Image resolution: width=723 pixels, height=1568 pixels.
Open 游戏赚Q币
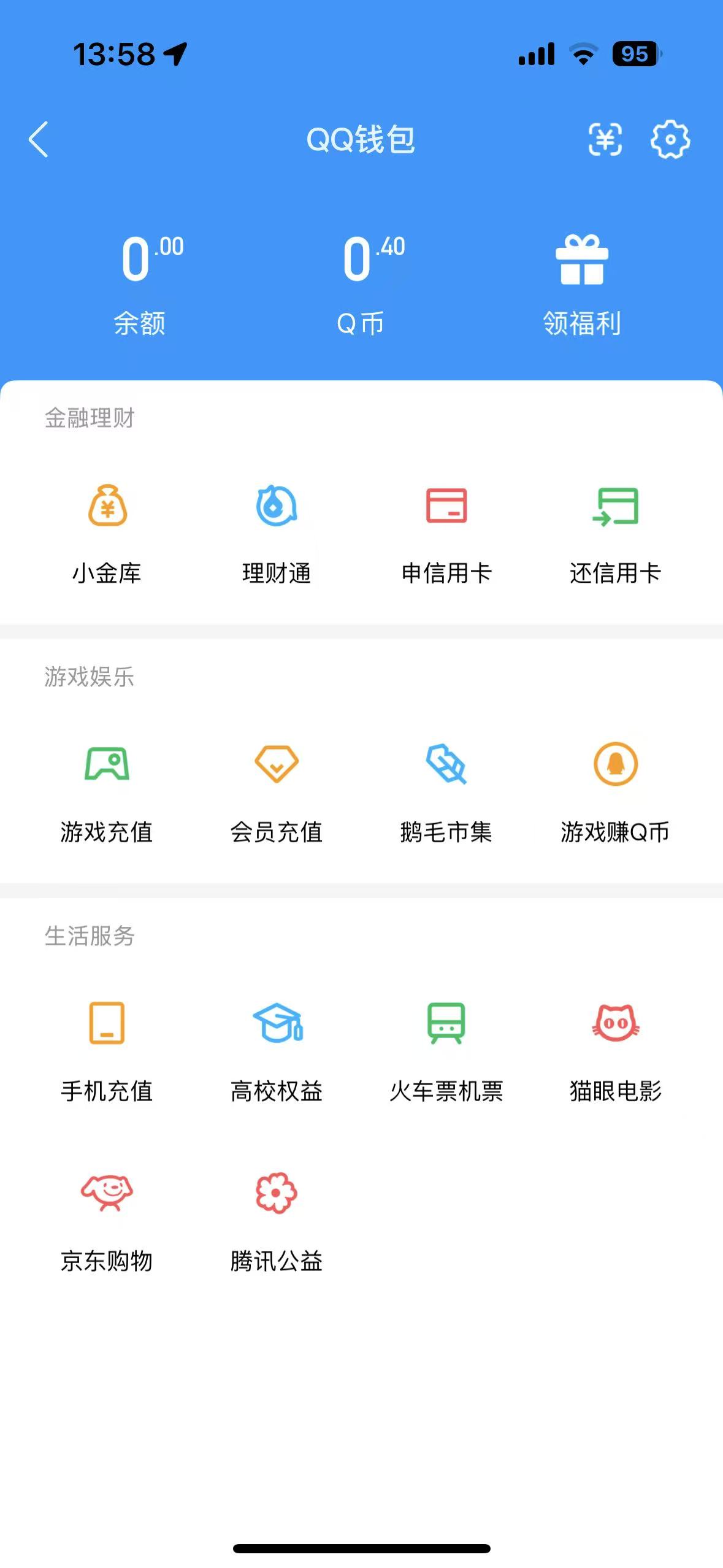pyautogui.click(x=616, y=790)
